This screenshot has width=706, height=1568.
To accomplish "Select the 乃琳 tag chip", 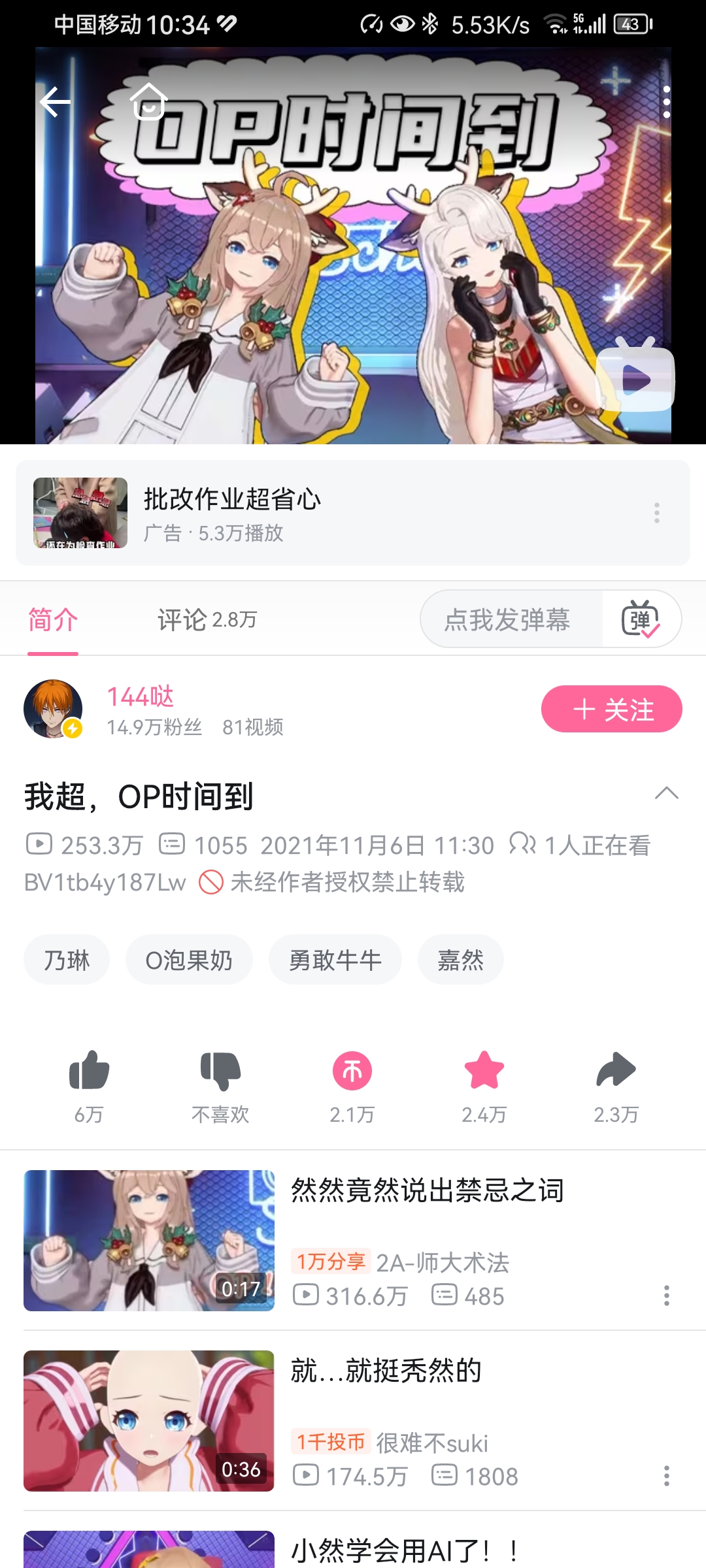I will pyautogui.click(x=67, y=960).
